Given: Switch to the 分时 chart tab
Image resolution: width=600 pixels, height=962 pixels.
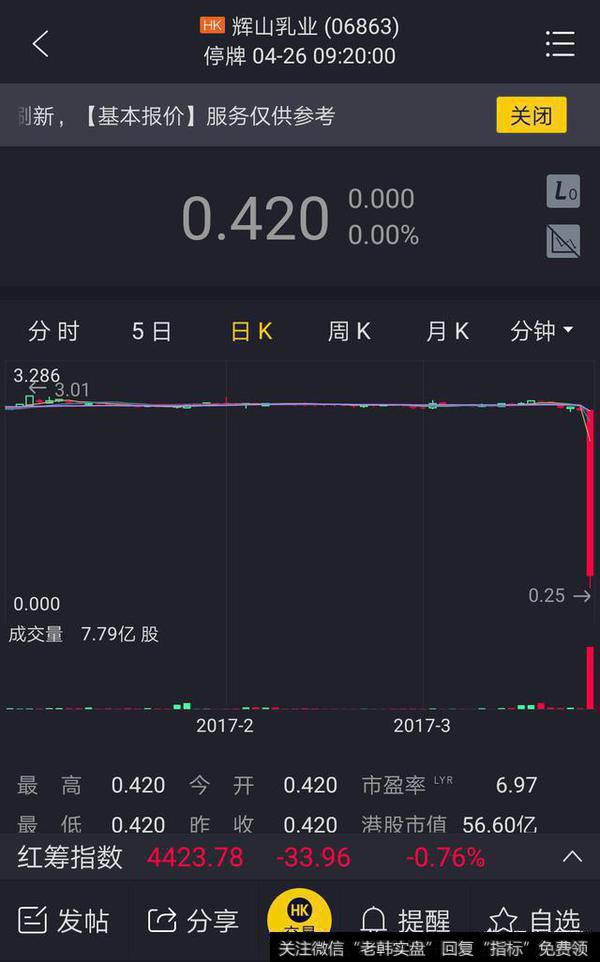Looking at the screenshot, I should (x=54, y=331).
